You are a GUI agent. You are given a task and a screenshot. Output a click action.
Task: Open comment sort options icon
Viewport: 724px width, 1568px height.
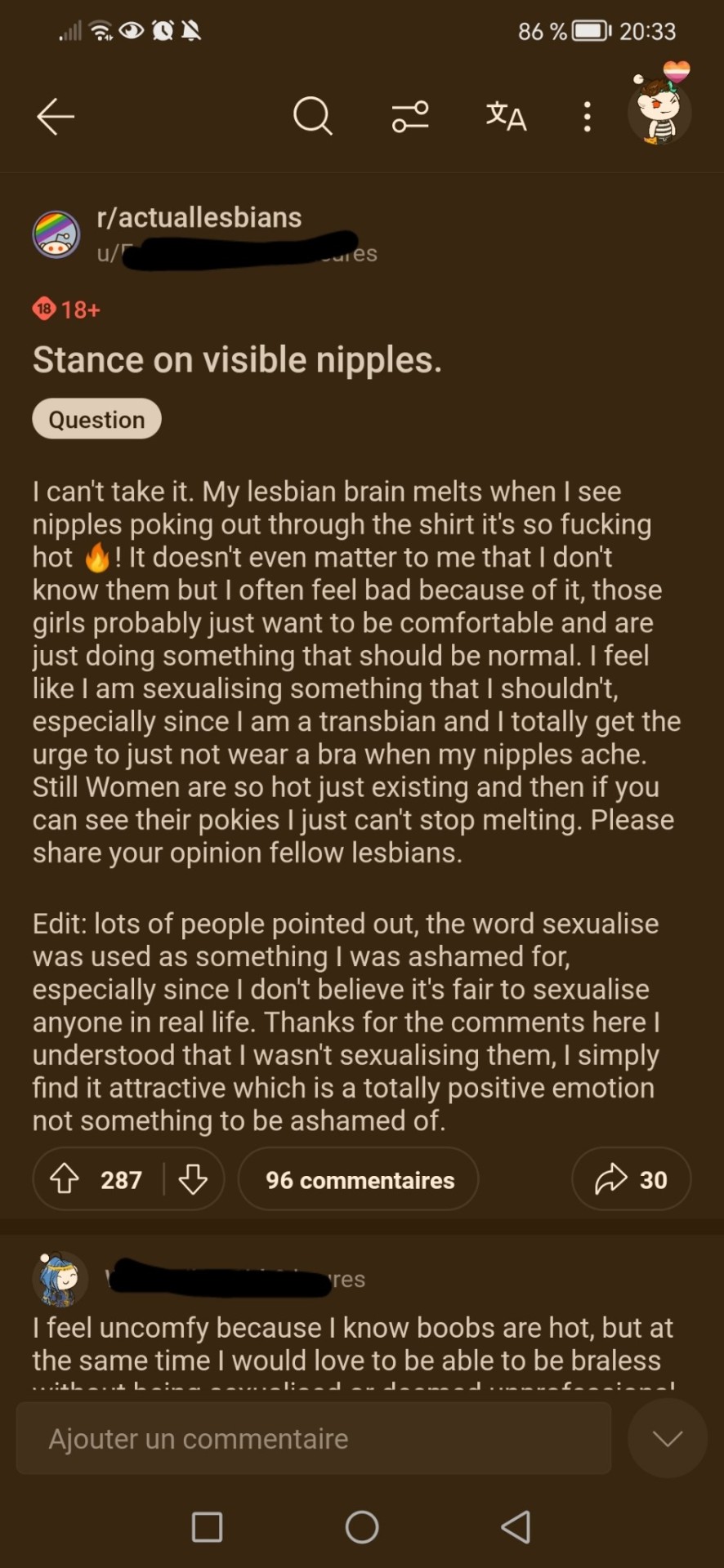point(409,117)
